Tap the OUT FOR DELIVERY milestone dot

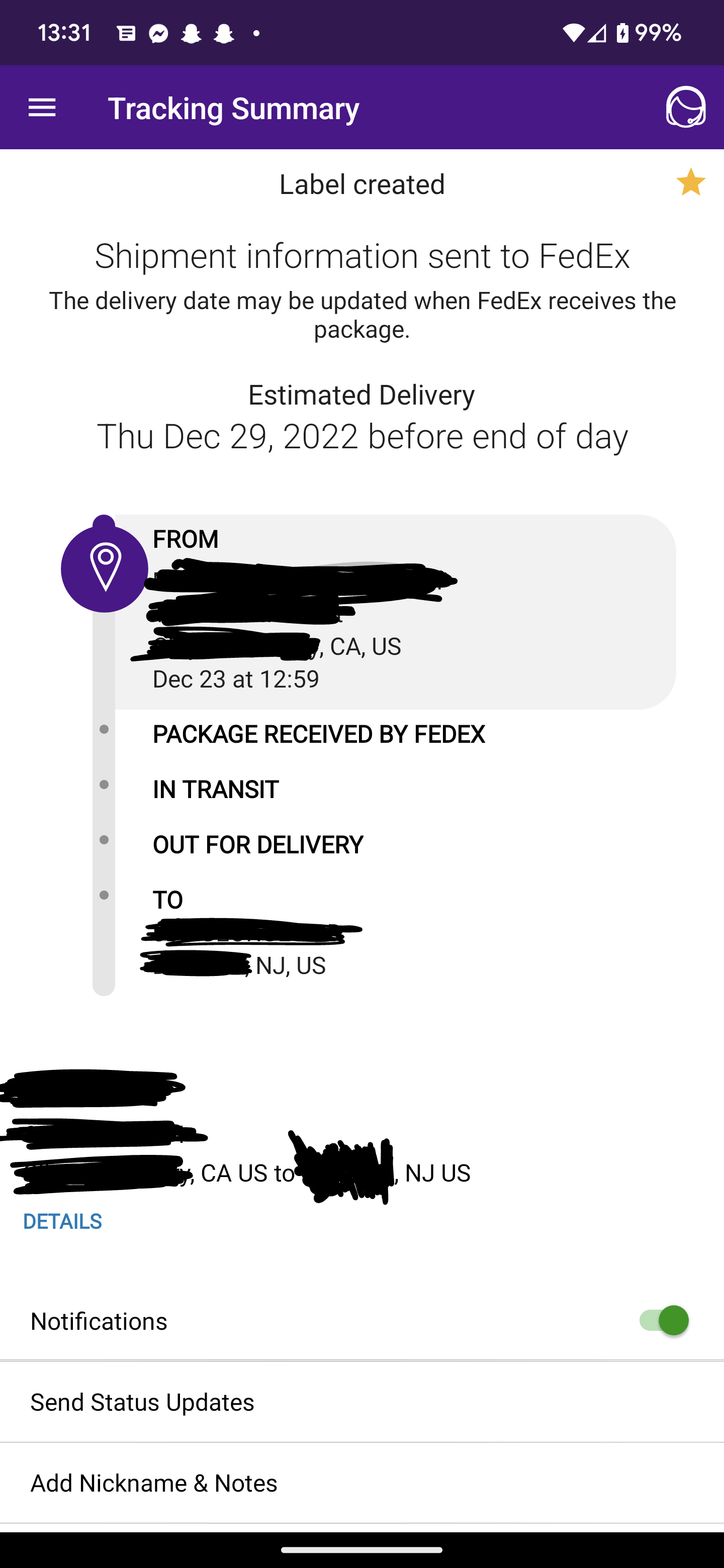pyautogui.click(x=105, y=839)
